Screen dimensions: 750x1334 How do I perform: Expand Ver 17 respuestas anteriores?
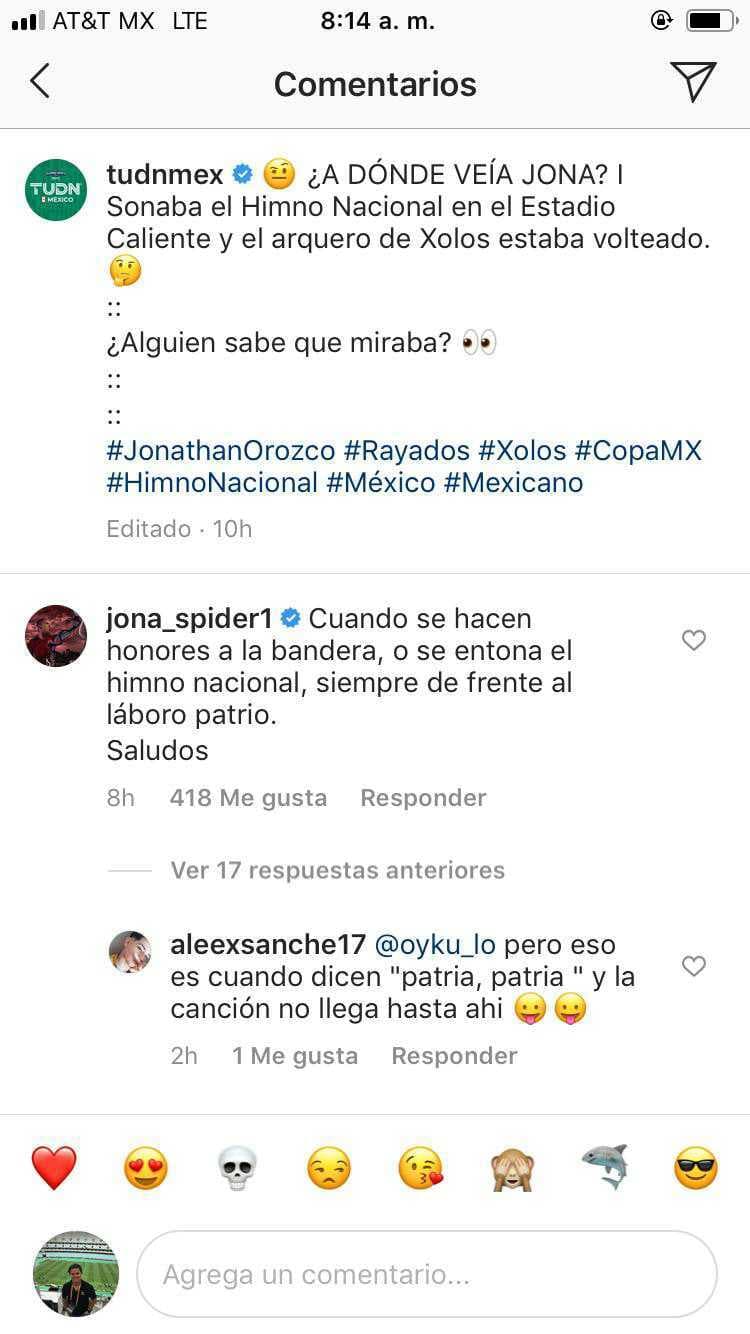pos(337,871)
